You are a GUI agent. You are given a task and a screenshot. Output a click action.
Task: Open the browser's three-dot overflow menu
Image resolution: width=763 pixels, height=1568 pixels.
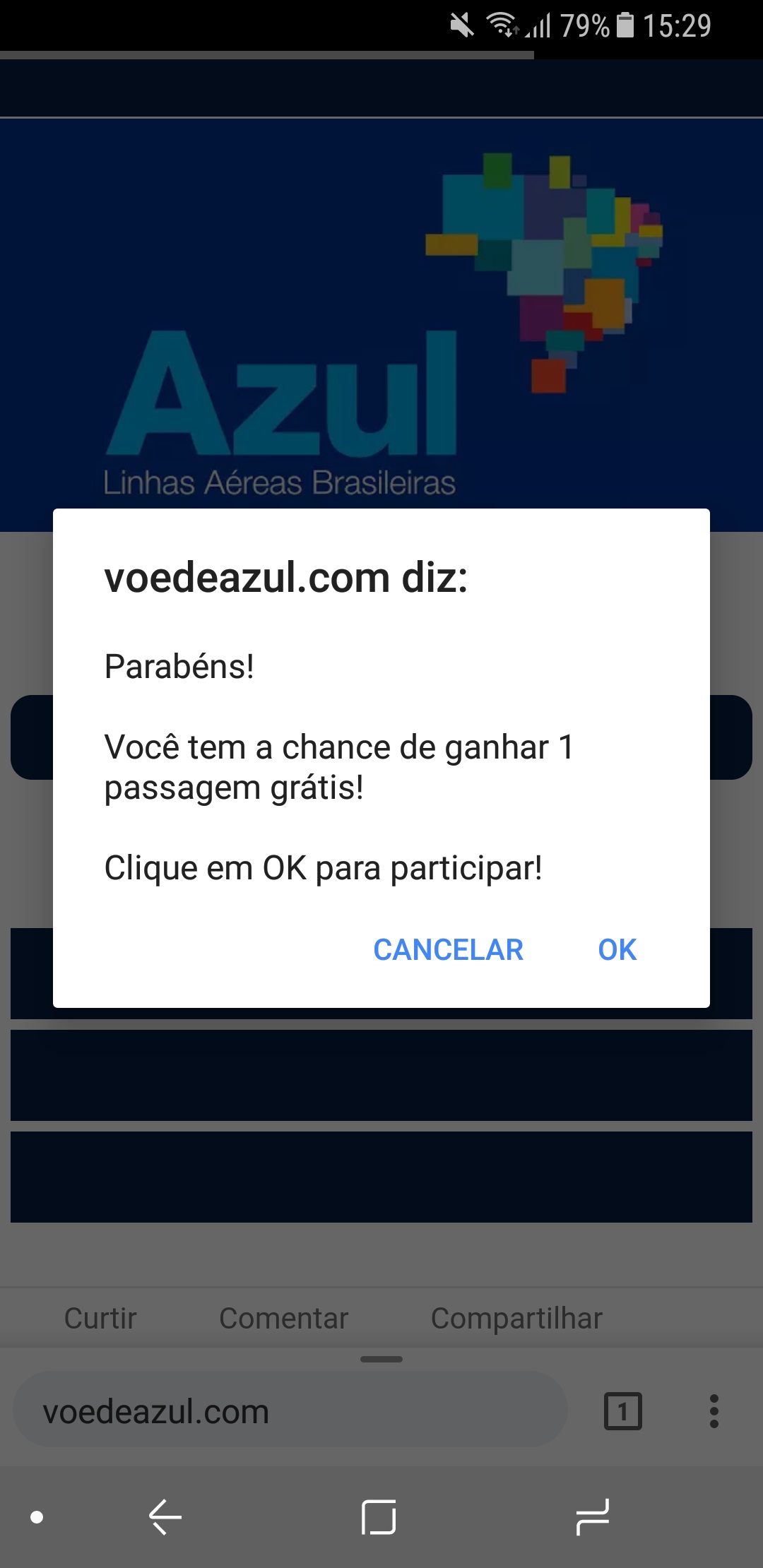pos(714,1411)
